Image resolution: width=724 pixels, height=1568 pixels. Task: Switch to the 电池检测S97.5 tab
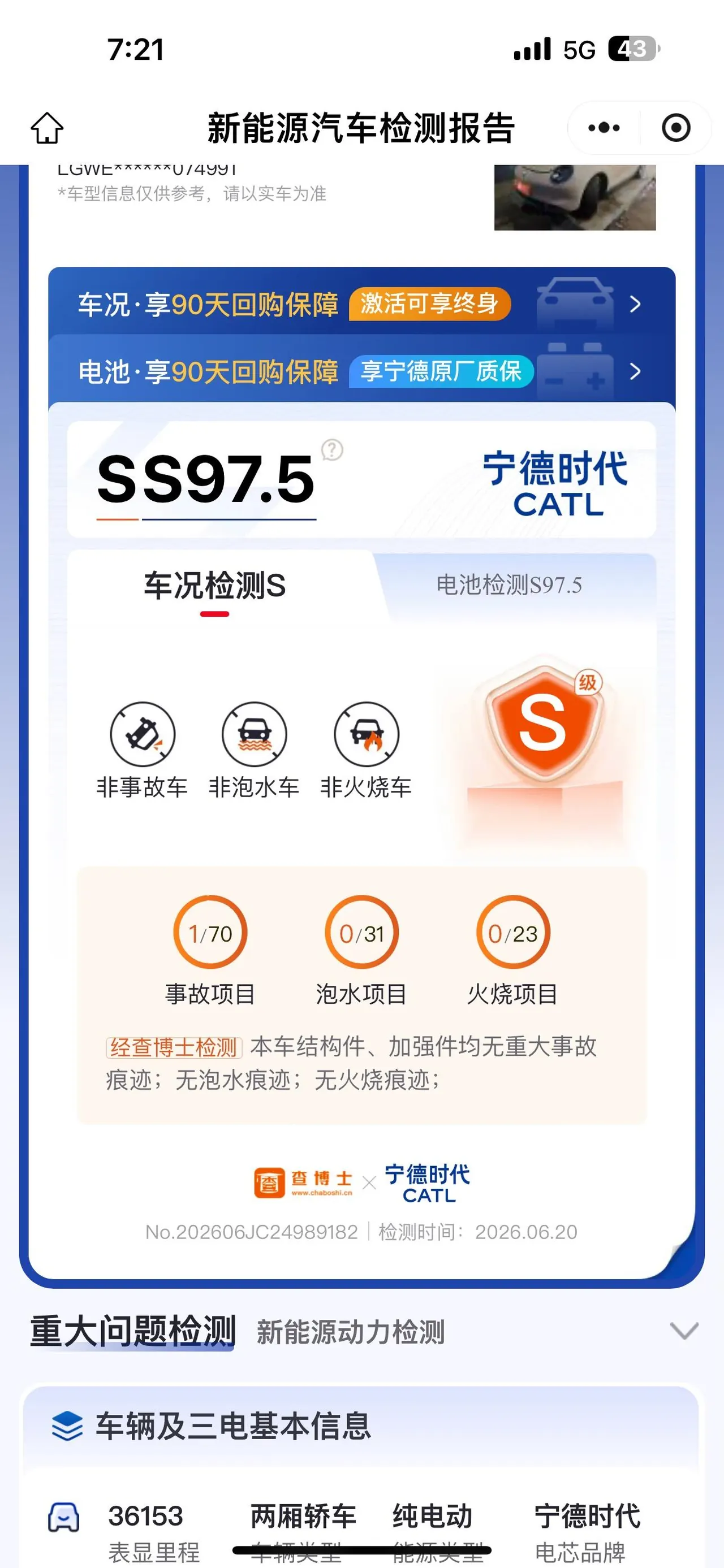(x=509, y=586)
